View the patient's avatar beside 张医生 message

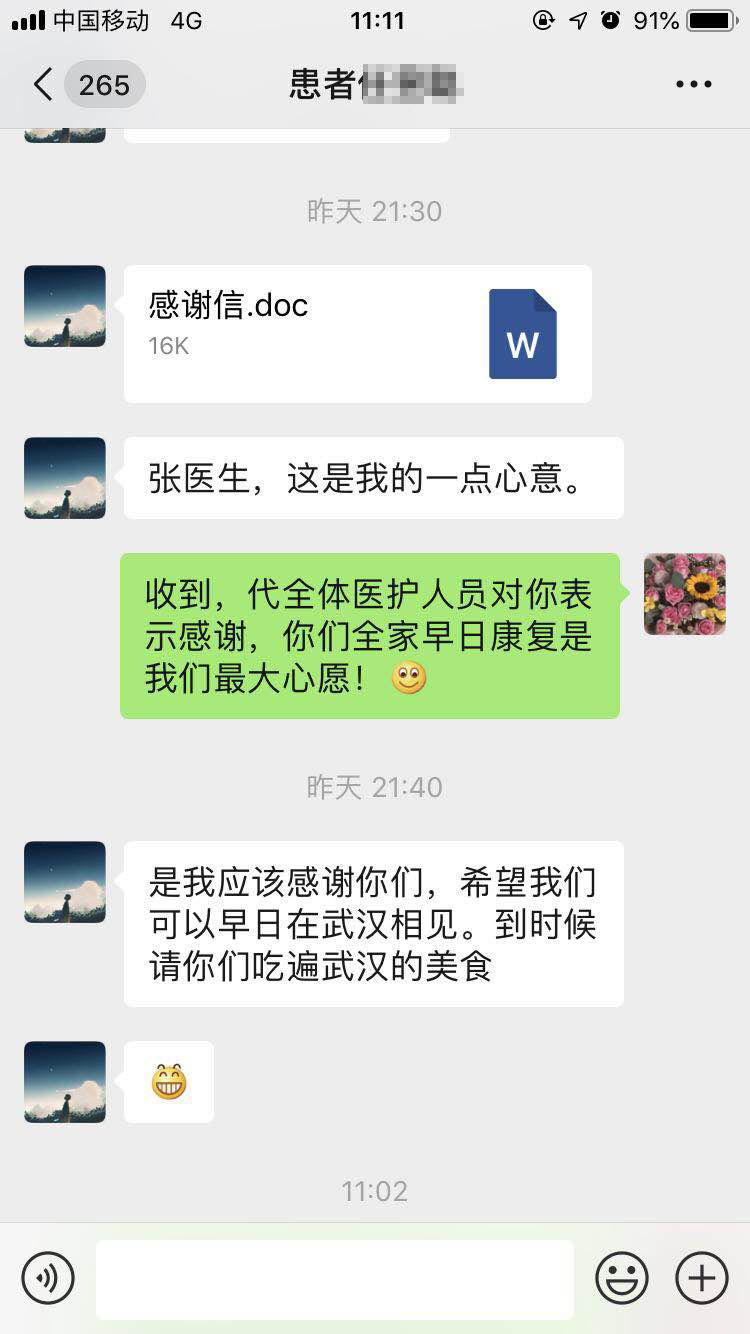click(65, 478)
